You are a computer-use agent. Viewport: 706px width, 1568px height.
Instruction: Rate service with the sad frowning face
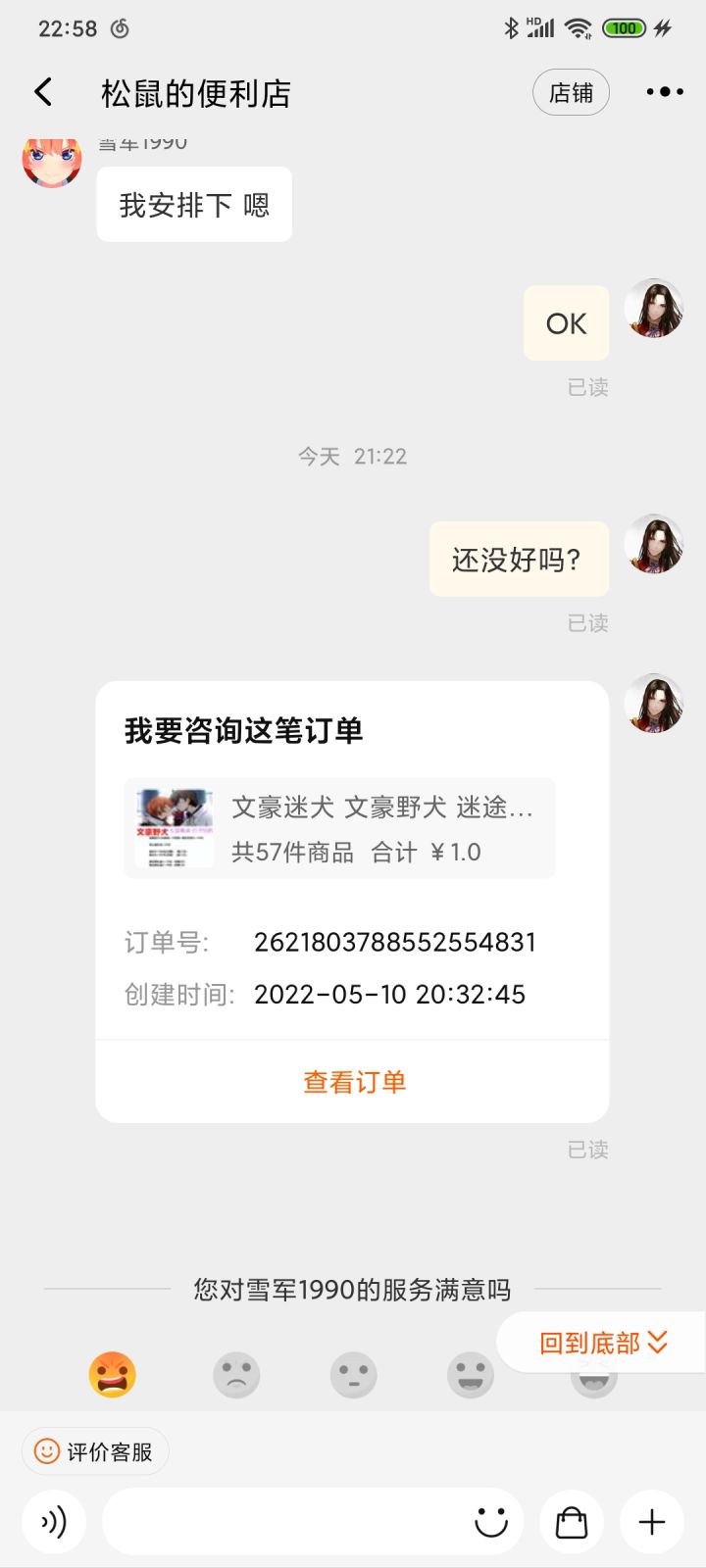coord(236,1374)
